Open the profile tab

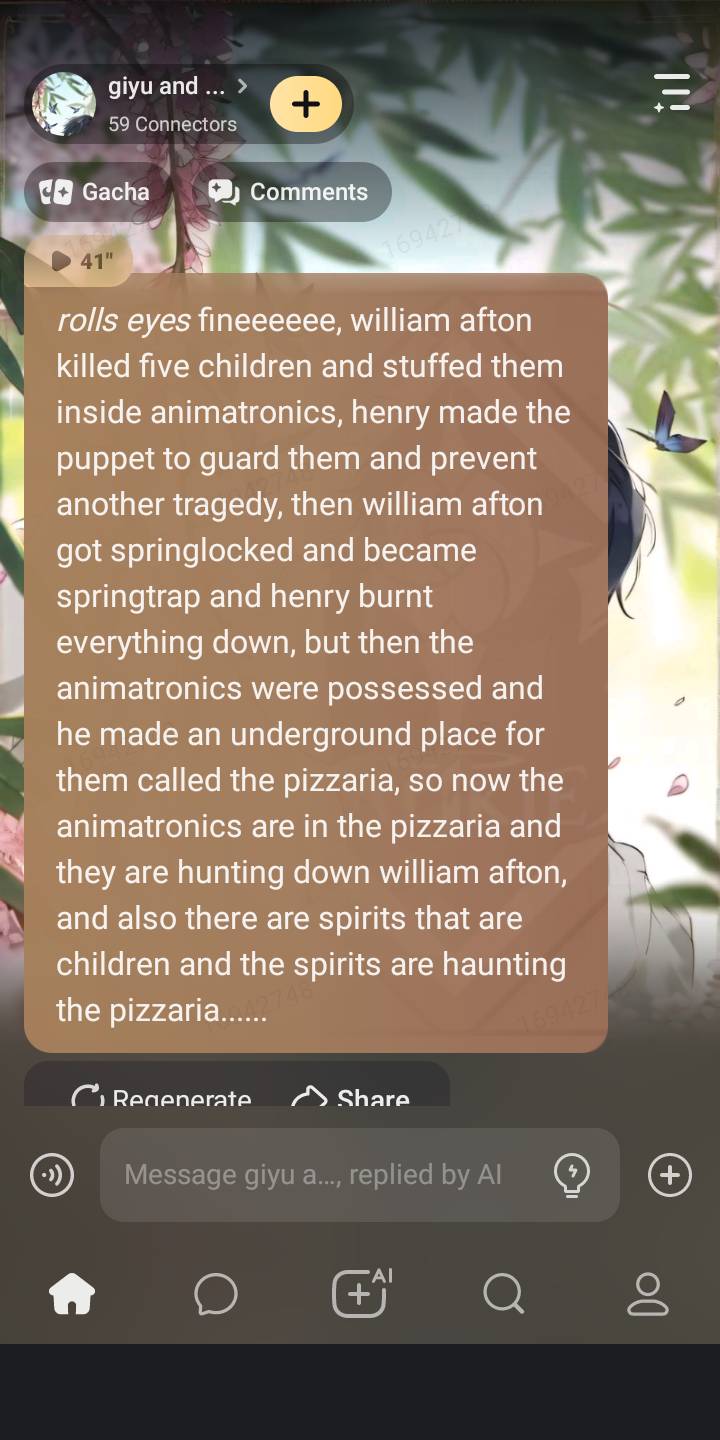pyautogui.click(x=647, y=1294)
